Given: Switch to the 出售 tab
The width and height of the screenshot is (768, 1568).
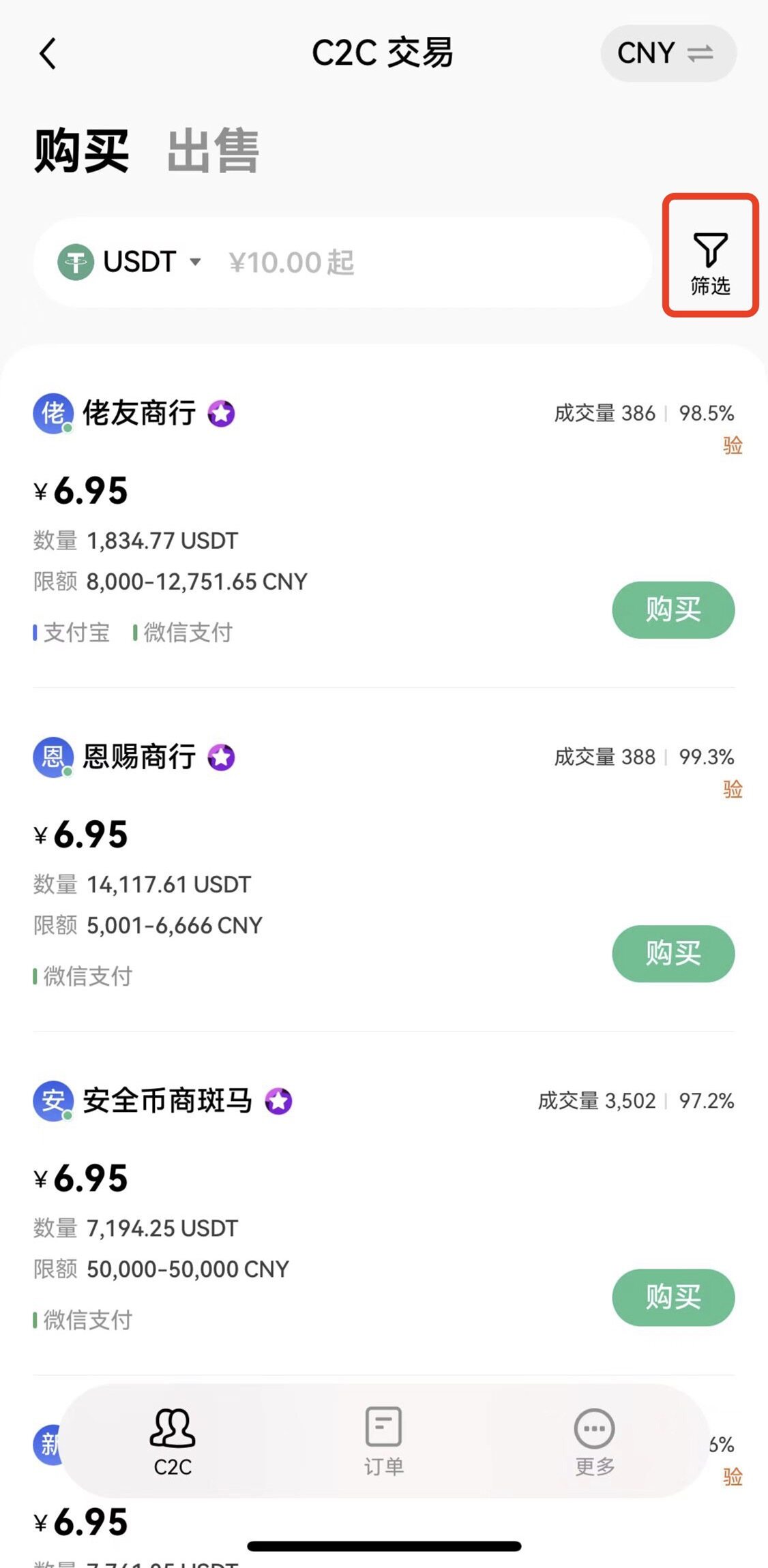Looking at the screenshot, I should [213, 151].
